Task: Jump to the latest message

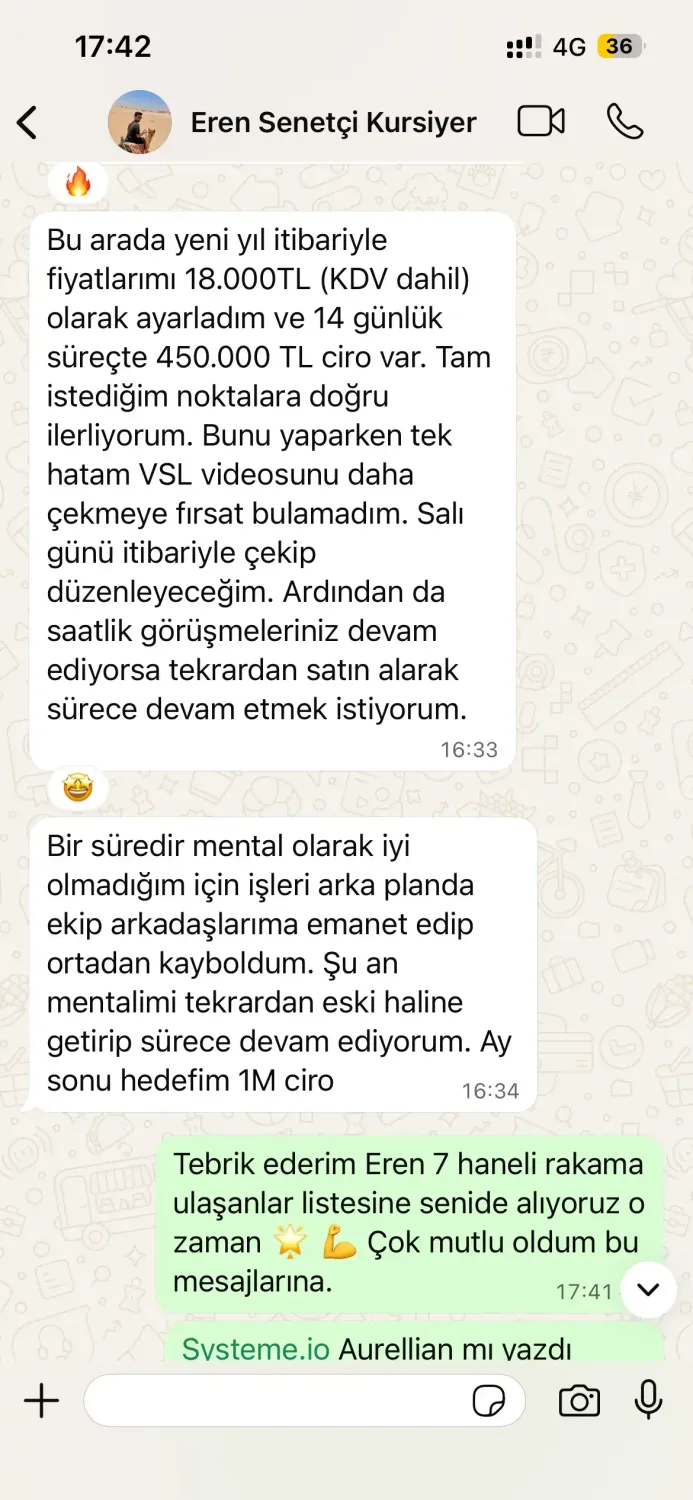Action: pyautogui.click(x=648, y=1289)
